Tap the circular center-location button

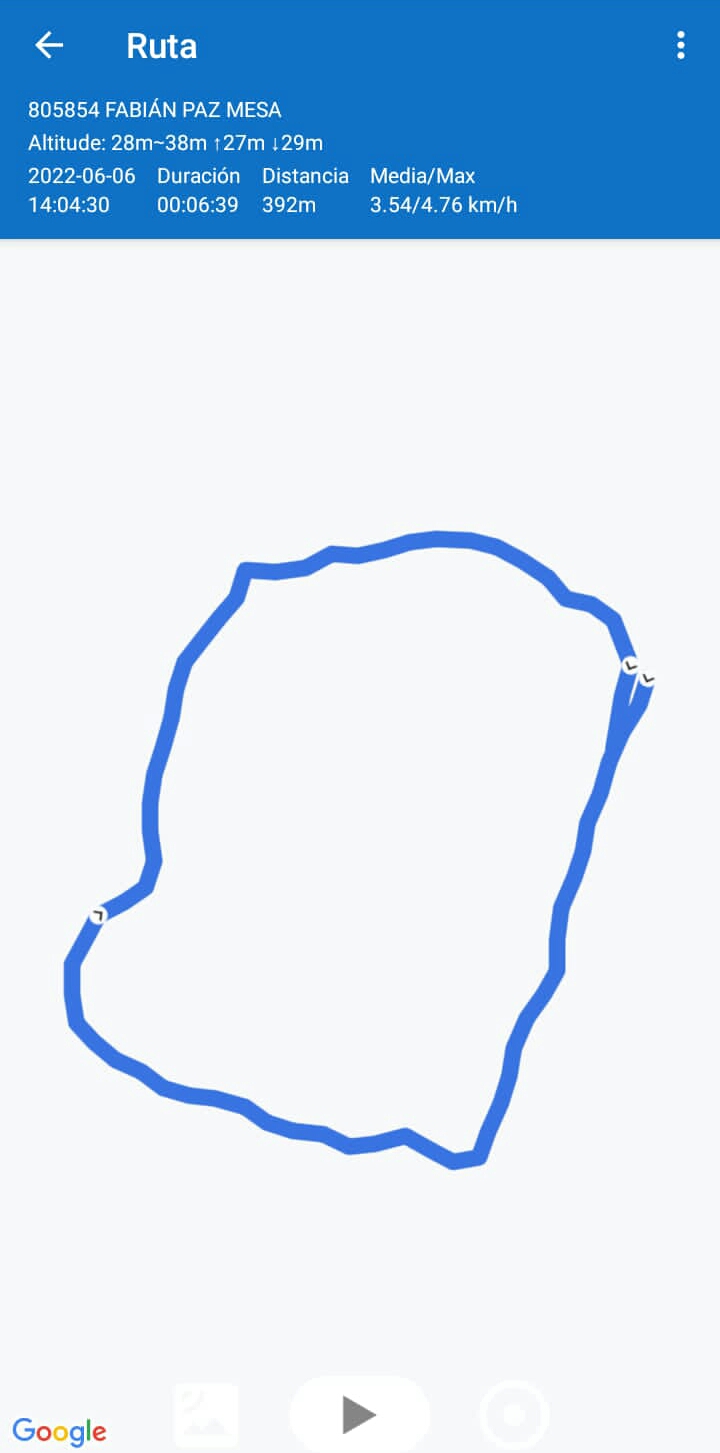[x=514, y=1414]
